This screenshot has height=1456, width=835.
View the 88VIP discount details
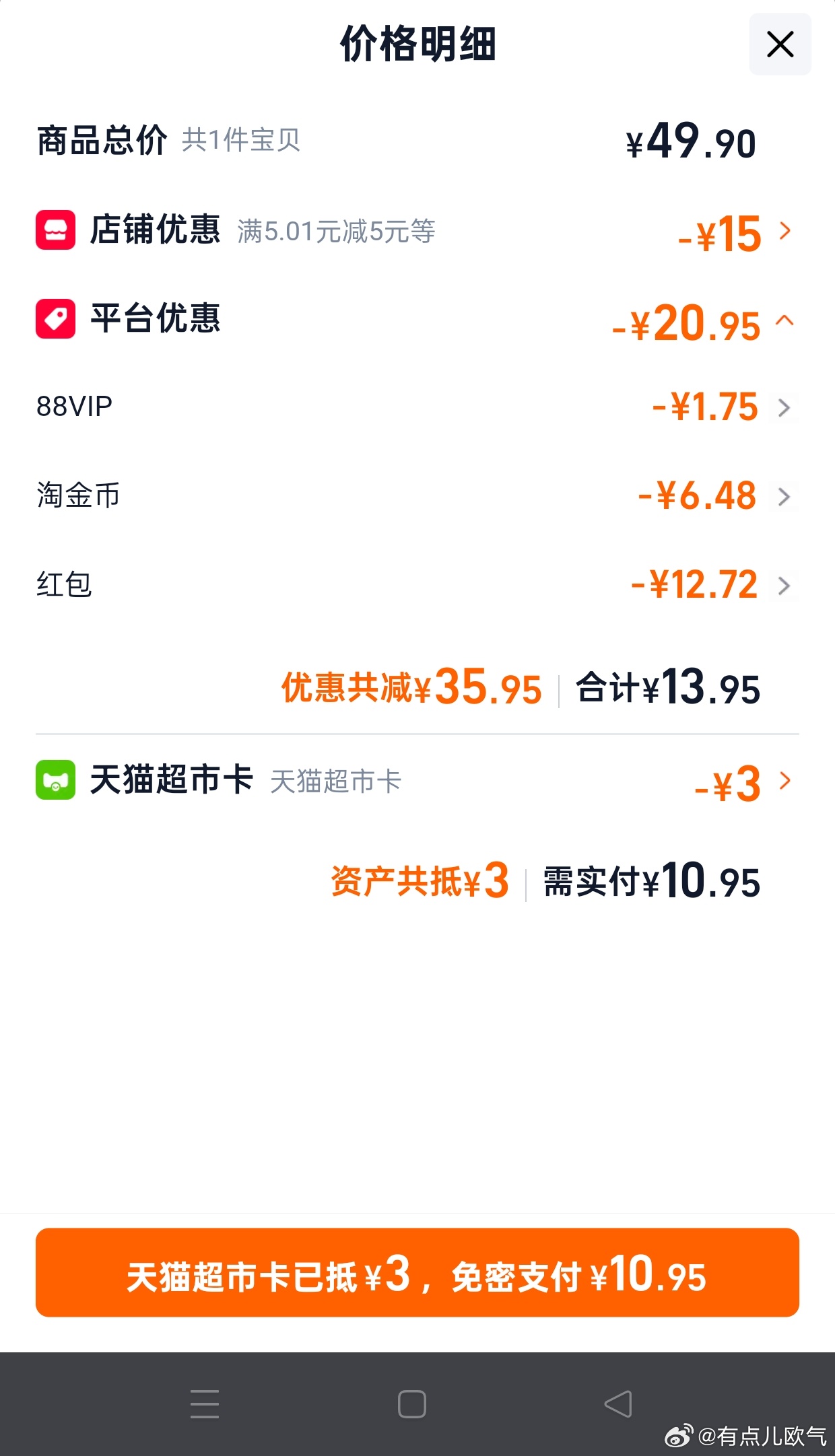click(783, 407)
